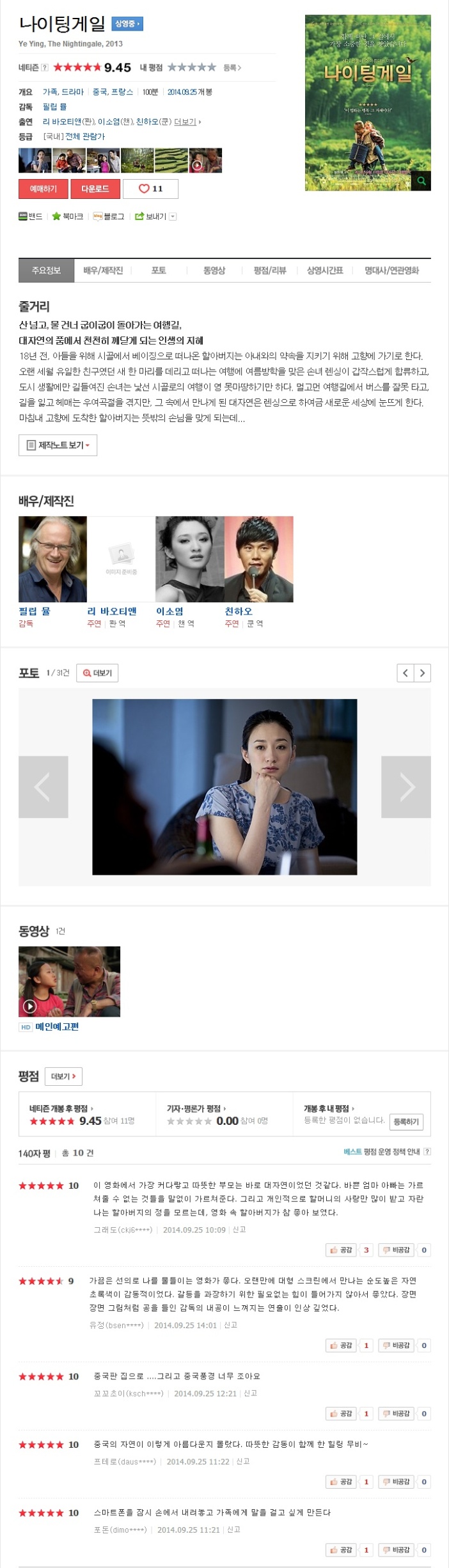Open the 상영시간표 tab
Viewport: 449px width, 1568px height.
[x=325, y=270]
